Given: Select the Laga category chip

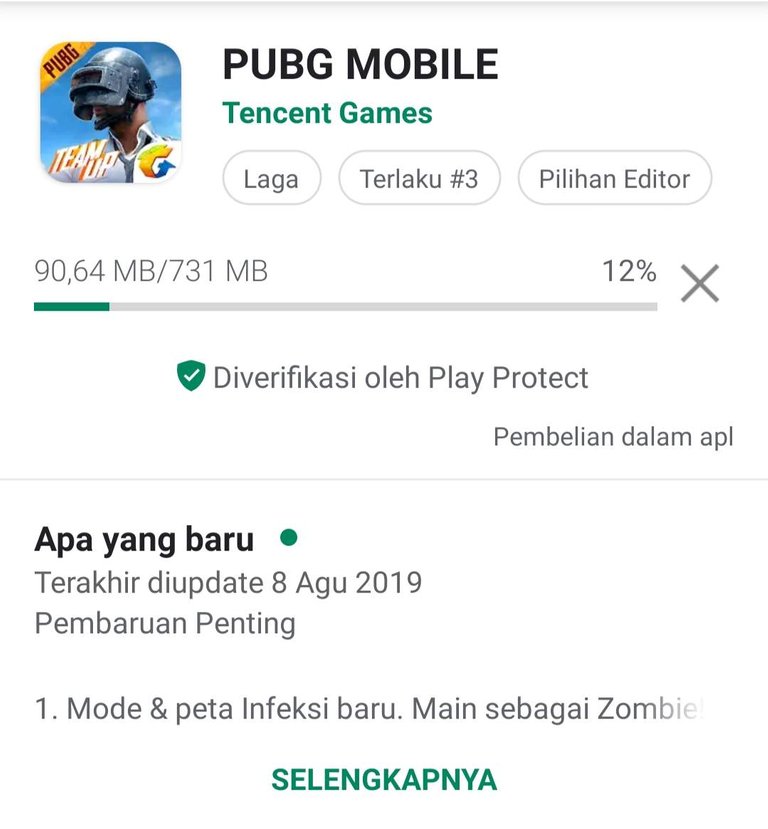Looking at the screenshot, I should tap(271, 179).
